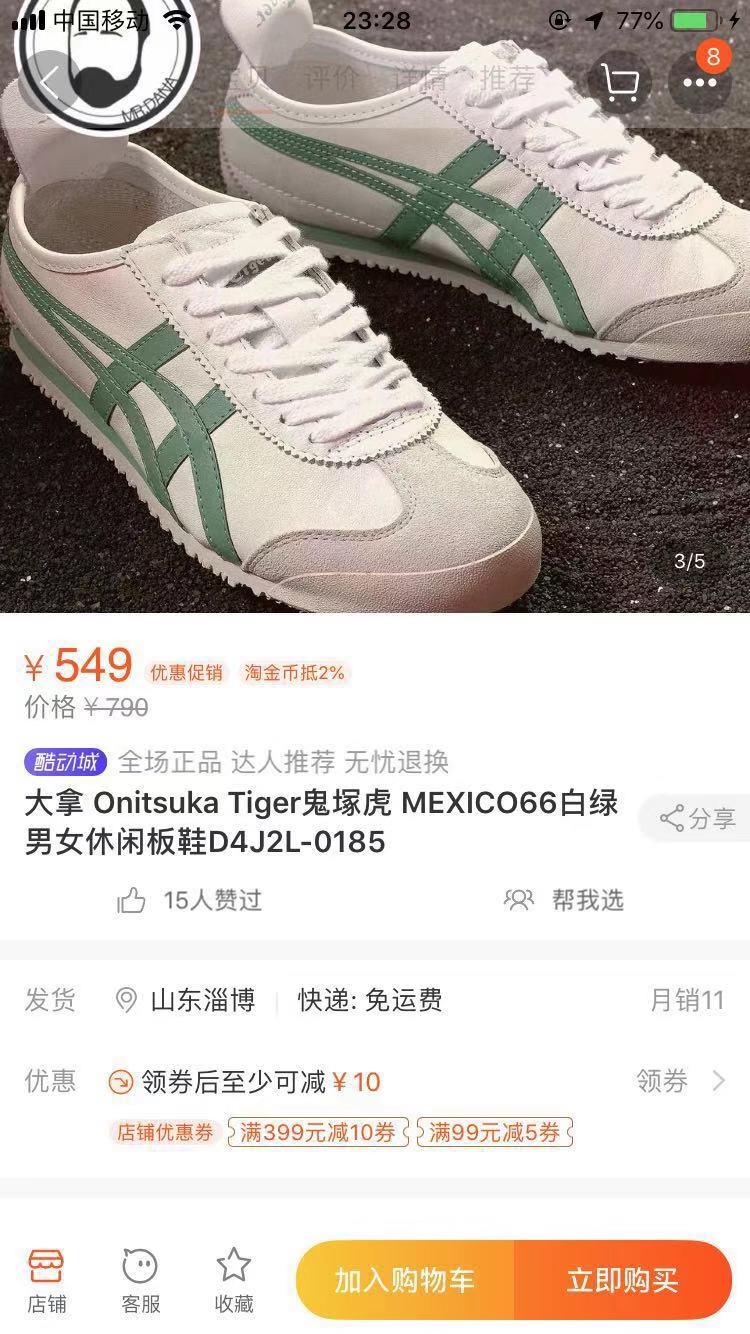Tap 加入购物车 to add to cart
The height and width of the screenshot is (1334, 750).
pos(405,1280)
